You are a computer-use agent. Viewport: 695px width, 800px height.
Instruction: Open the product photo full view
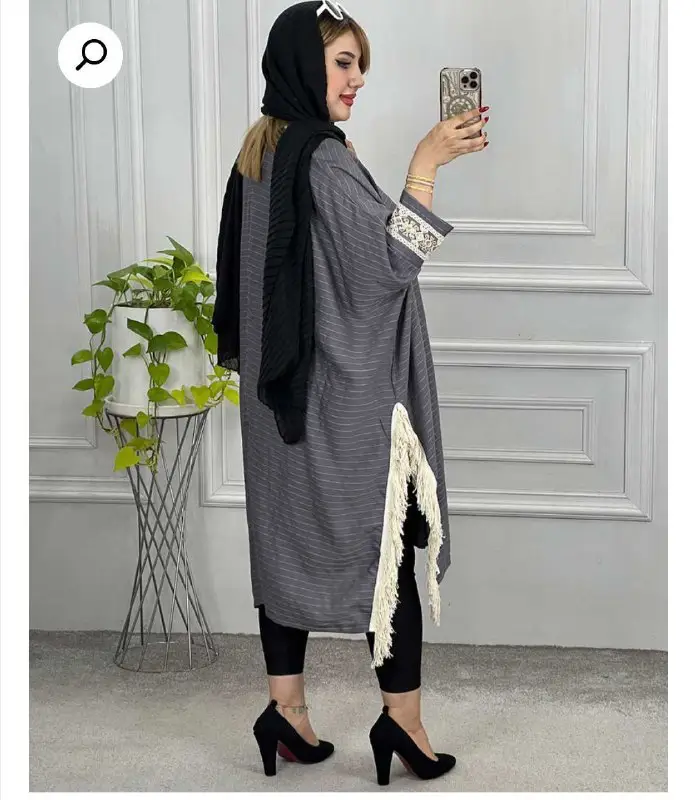348,420
